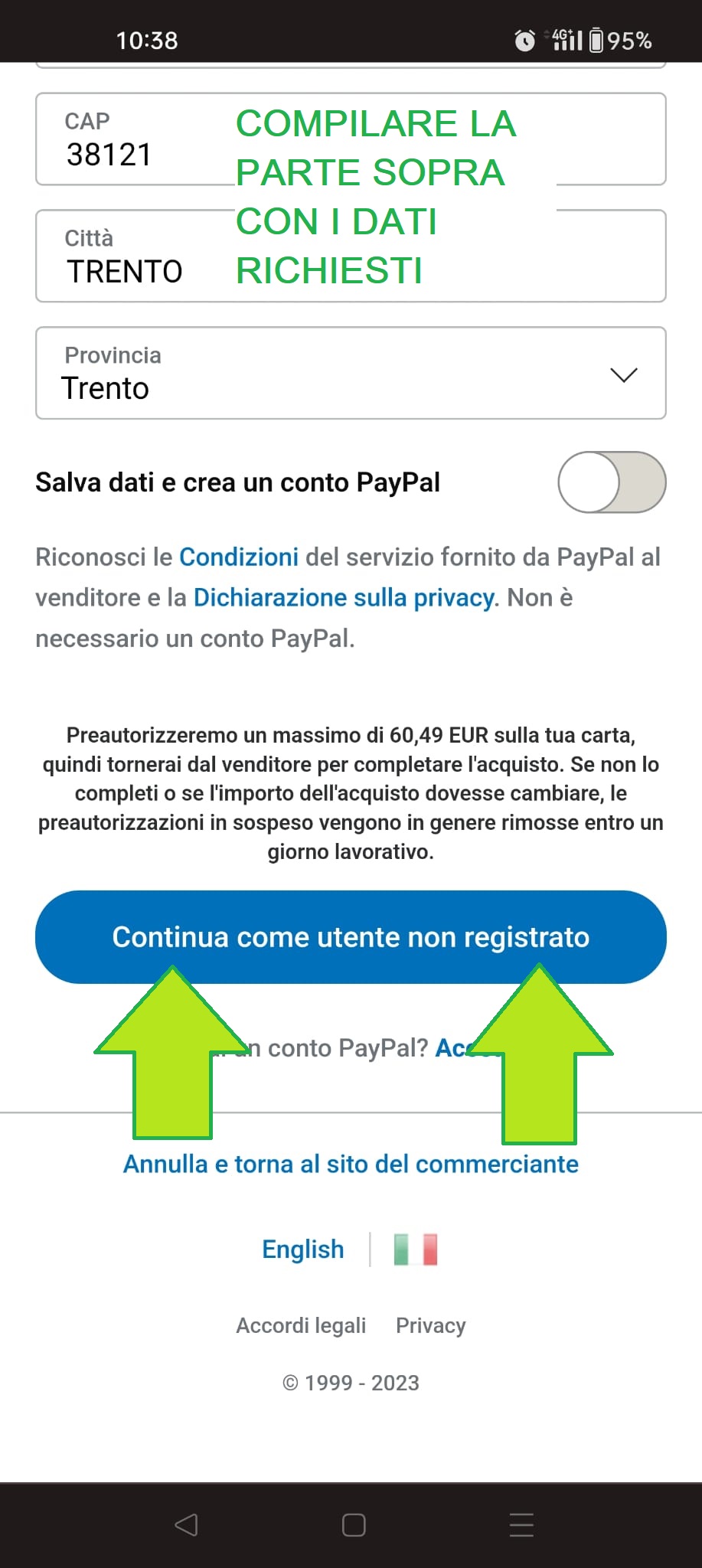
Task: Tap Continua come utente non registrato
Action: point(351,936)
